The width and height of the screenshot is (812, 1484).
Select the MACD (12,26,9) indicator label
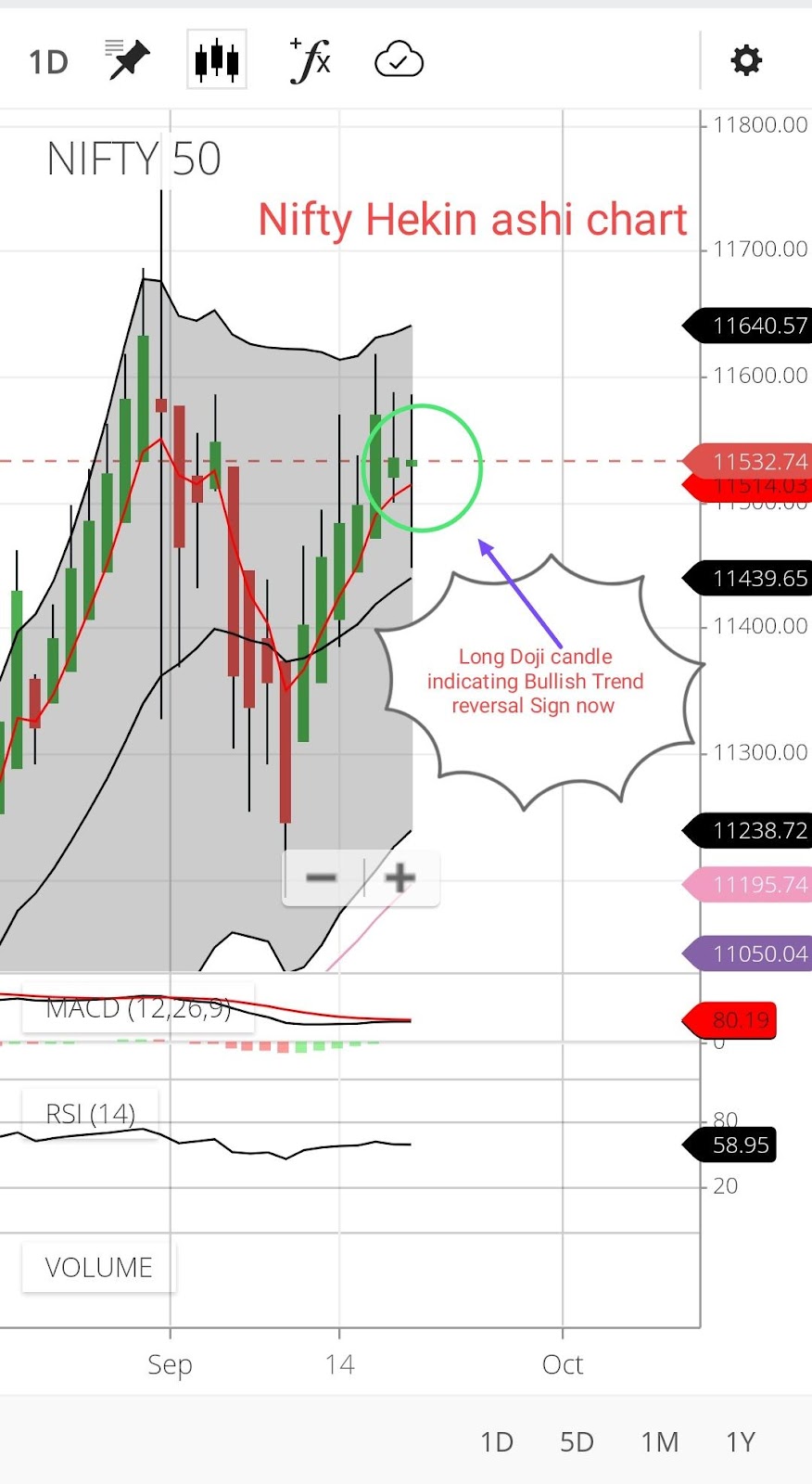click(x=138, y=1008)
